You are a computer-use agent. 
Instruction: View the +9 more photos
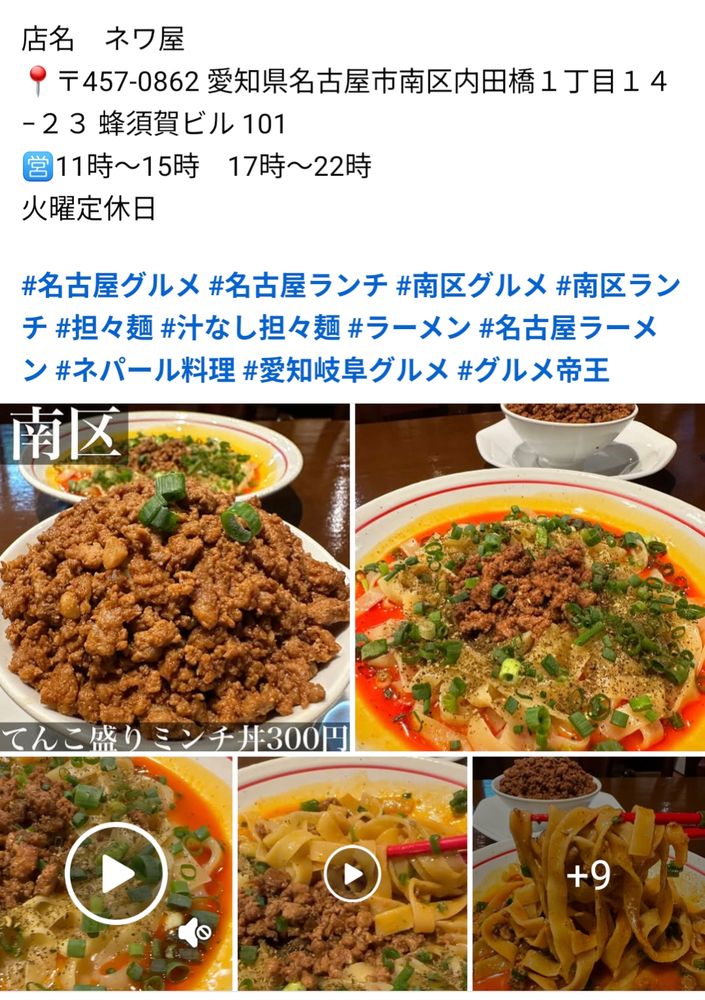tap(589, 874)
